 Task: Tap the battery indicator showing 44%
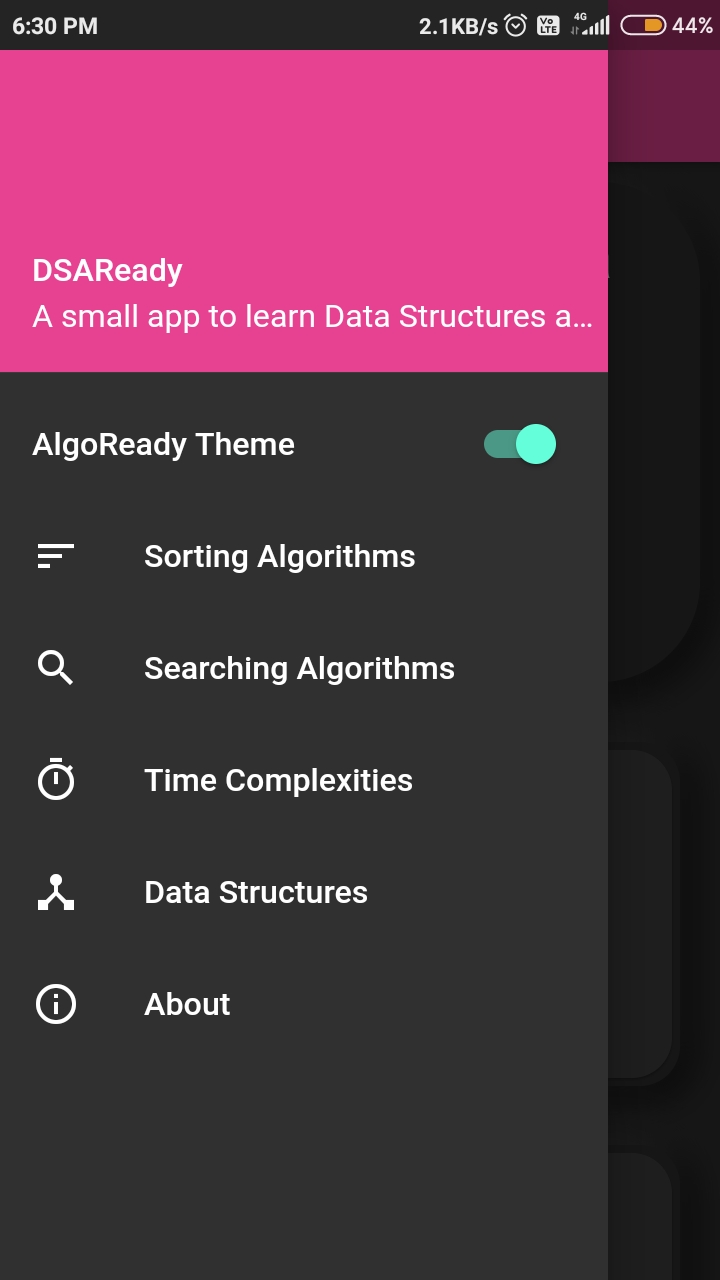click(649, 25)
